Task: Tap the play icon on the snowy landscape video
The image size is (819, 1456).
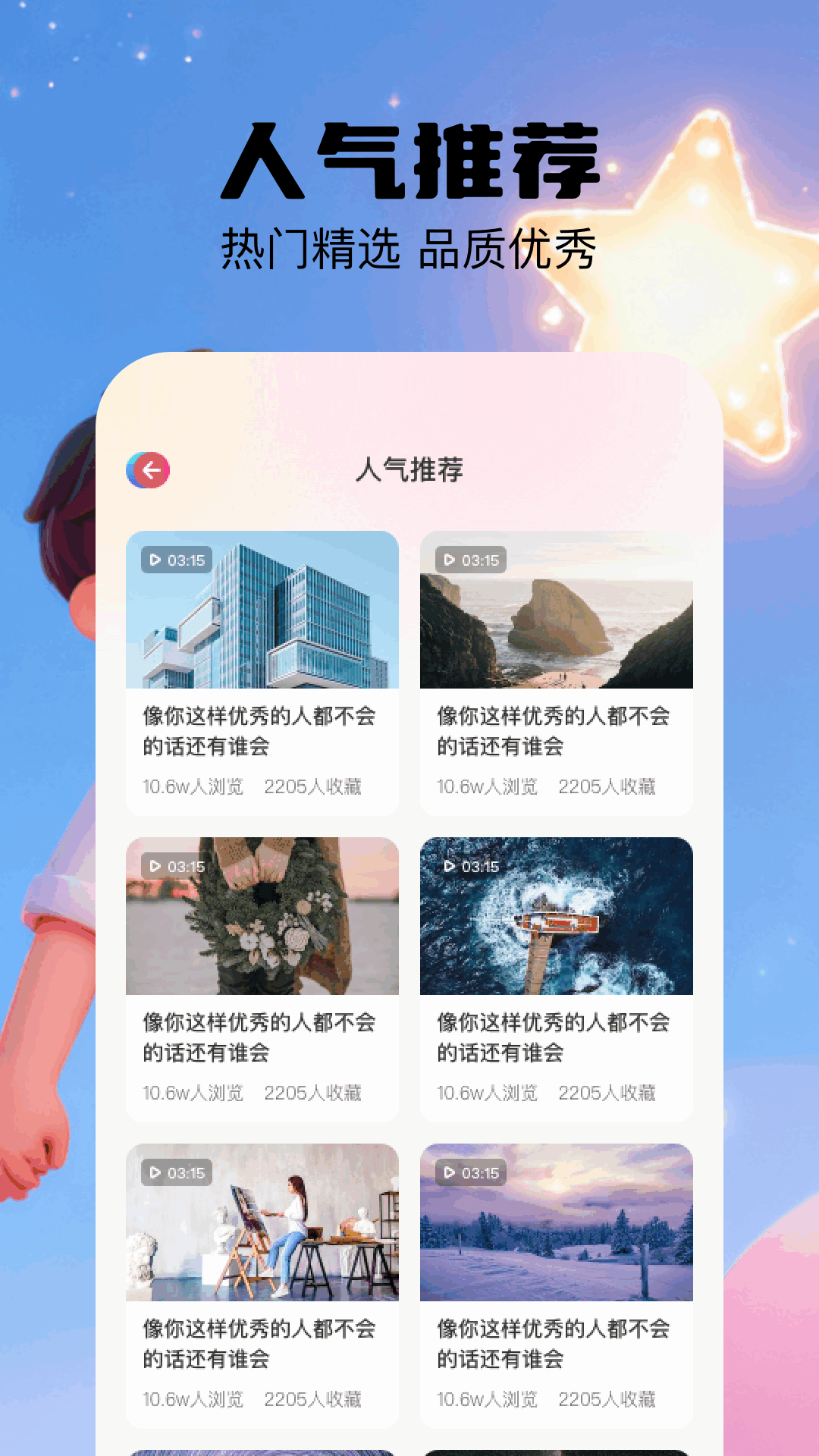Action: tap(450, 1172)
